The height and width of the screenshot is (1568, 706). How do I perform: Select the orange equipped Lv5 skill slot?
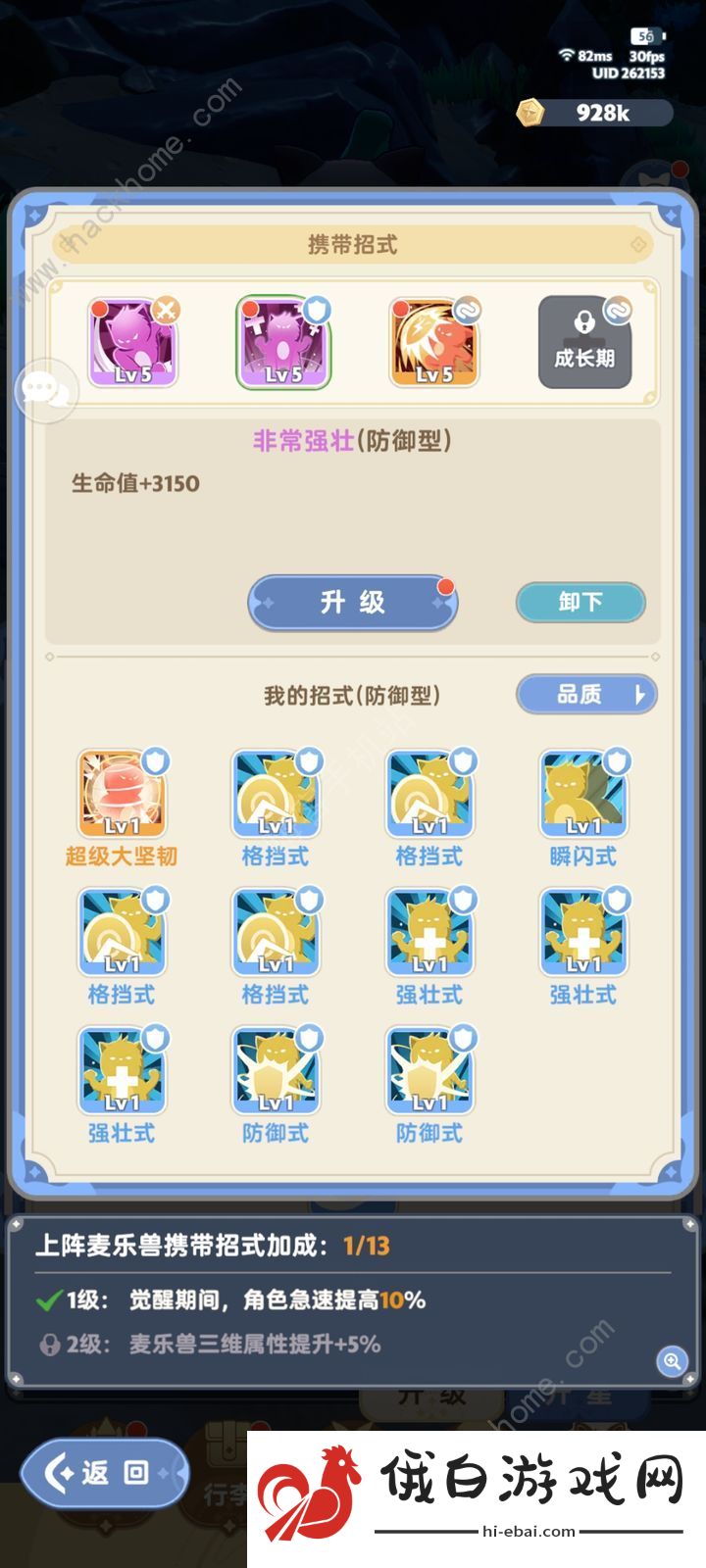434,343
